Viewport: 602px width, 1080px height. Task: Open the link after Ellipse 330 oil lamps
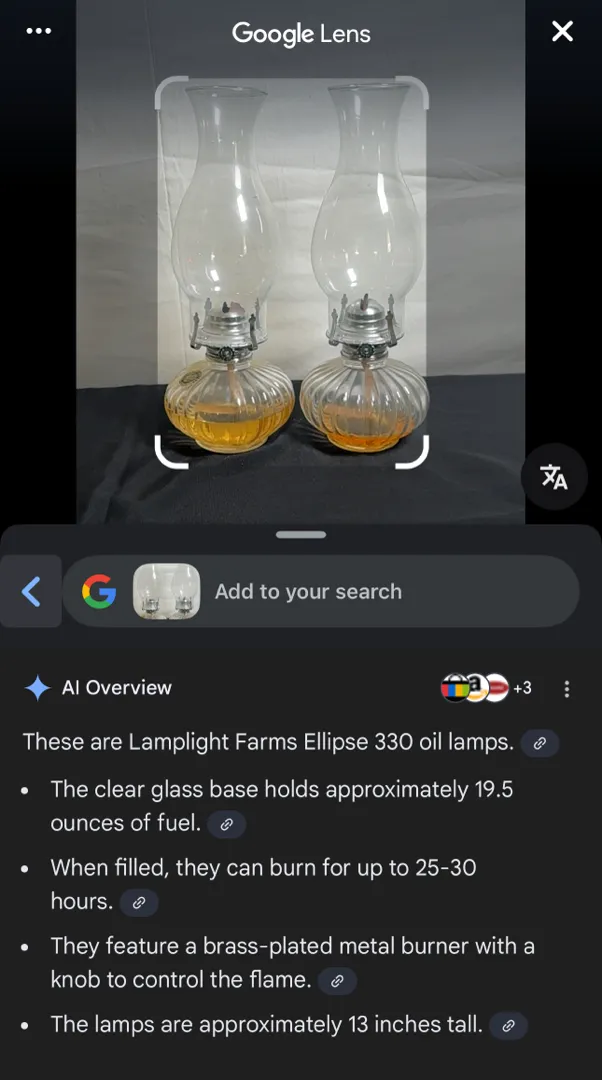coord(540,743)
